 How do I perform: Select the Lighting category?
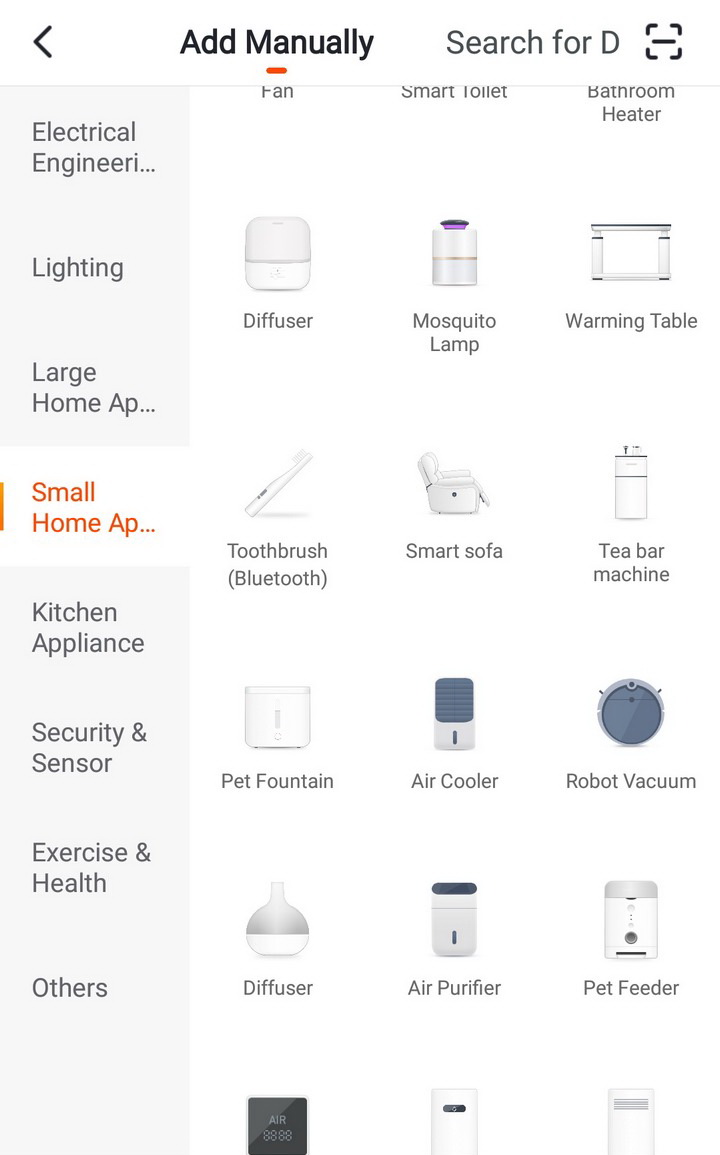(x=94, y=267)
